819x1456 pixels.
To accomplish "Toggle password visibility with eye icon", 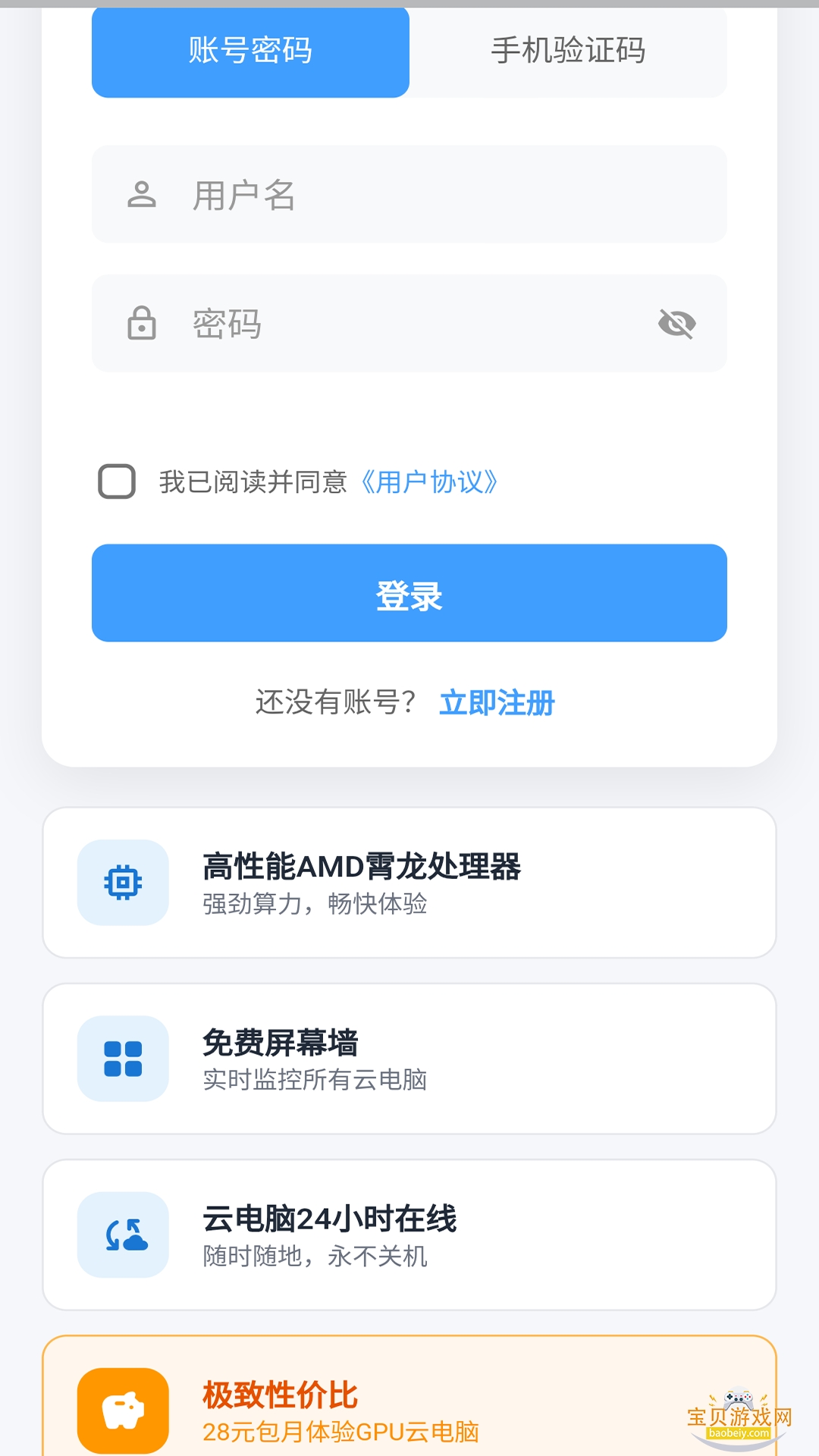I will [675, 323].
